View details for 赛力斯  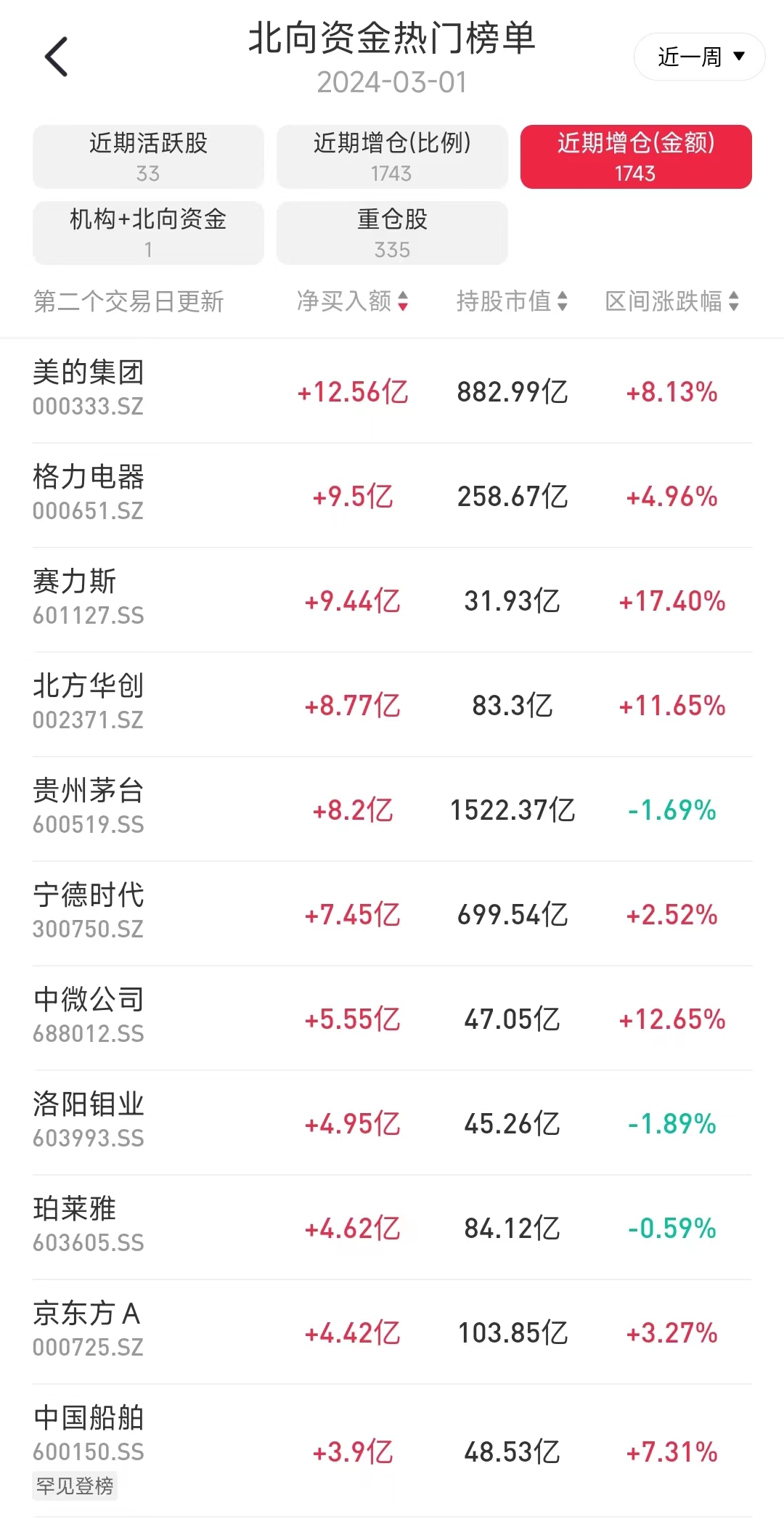pyautogui.click(x=392, y=600)
